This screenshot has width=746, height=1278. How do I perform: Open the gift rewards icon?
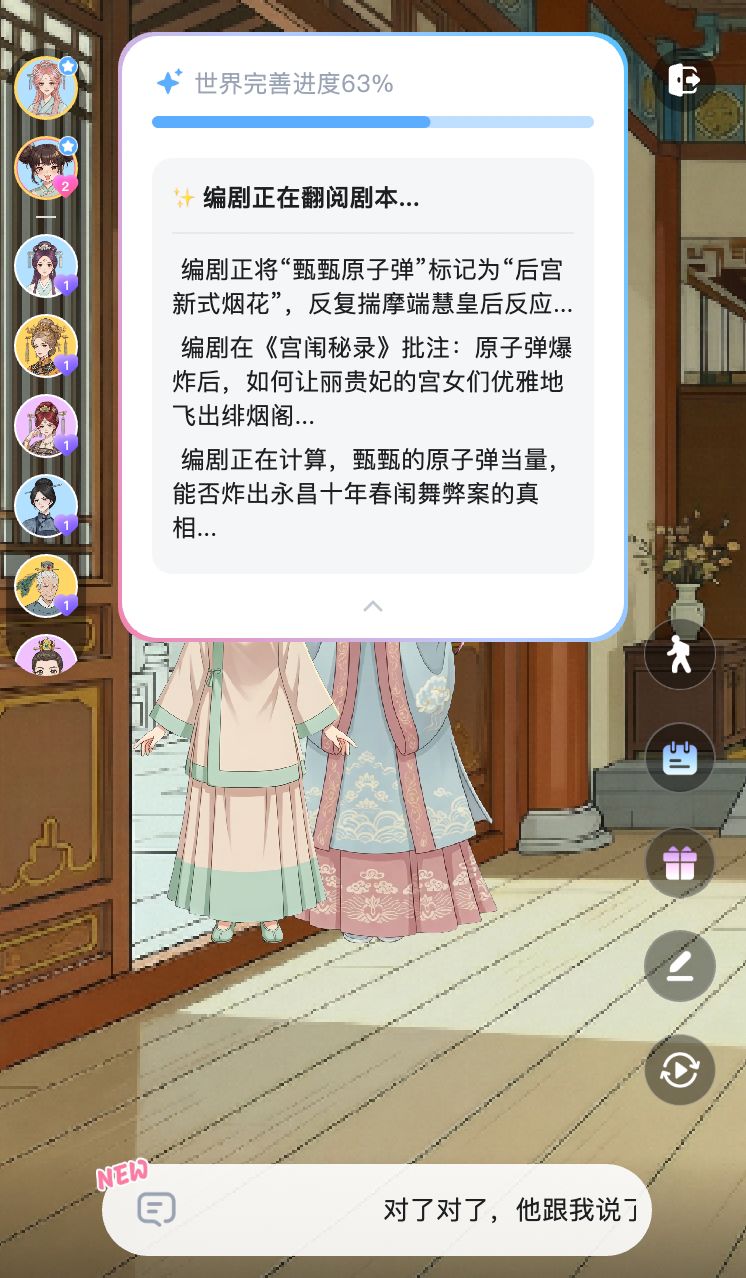[x=680, y=862]
